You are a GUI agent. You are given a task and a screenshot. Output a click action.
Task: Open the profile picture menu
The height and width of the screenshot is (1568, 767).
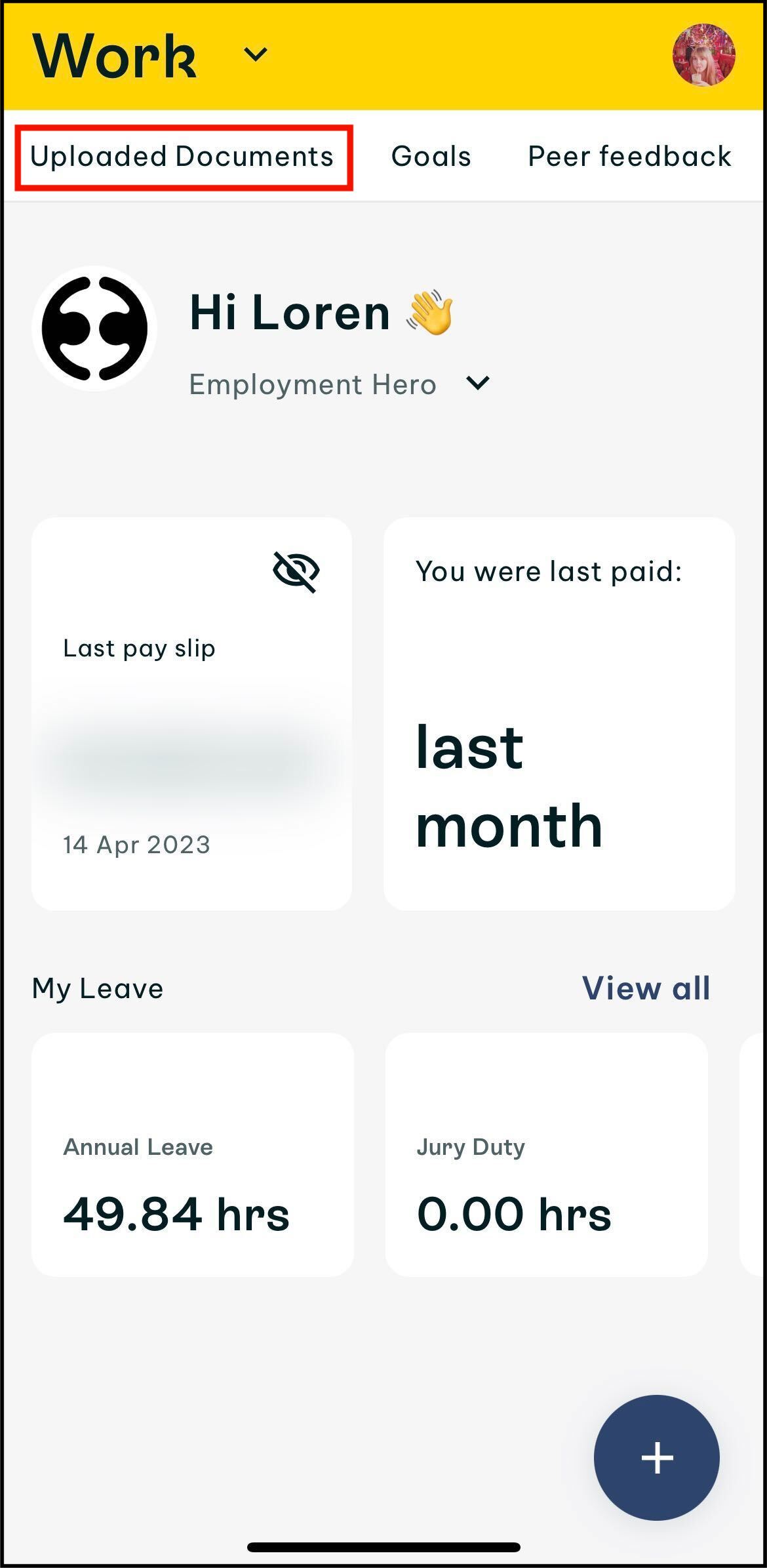click(703, 55)
